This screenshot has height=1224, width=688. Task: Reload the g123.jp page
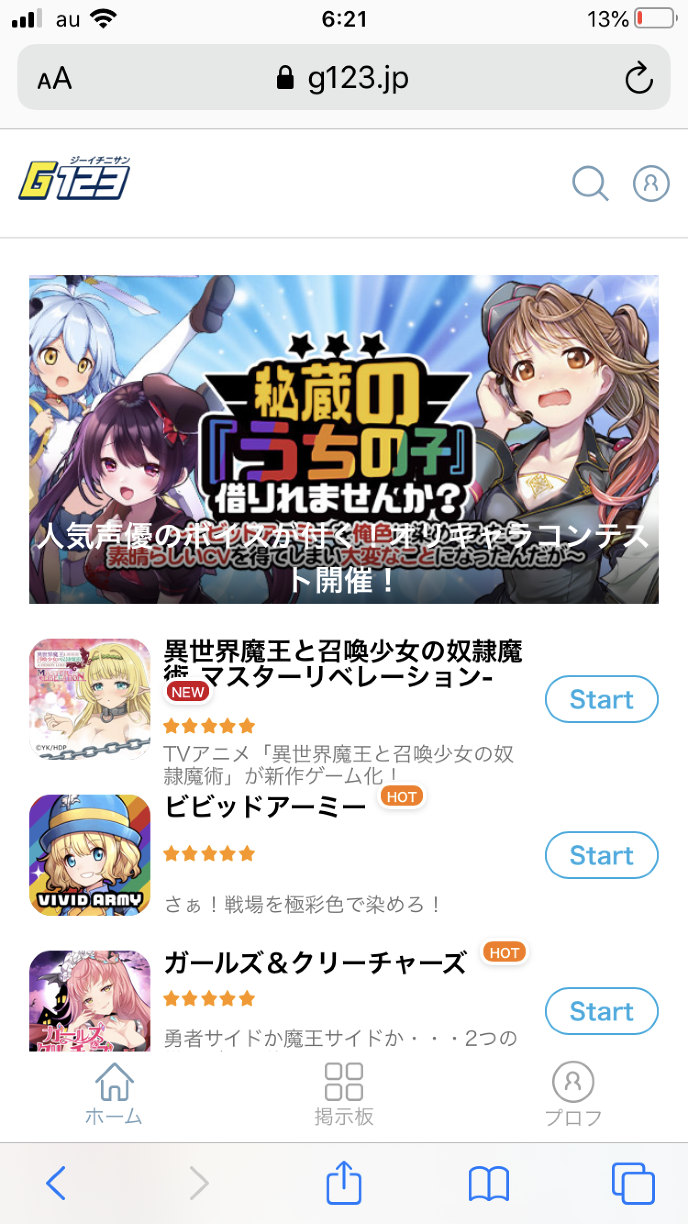[x=638, y=78]
